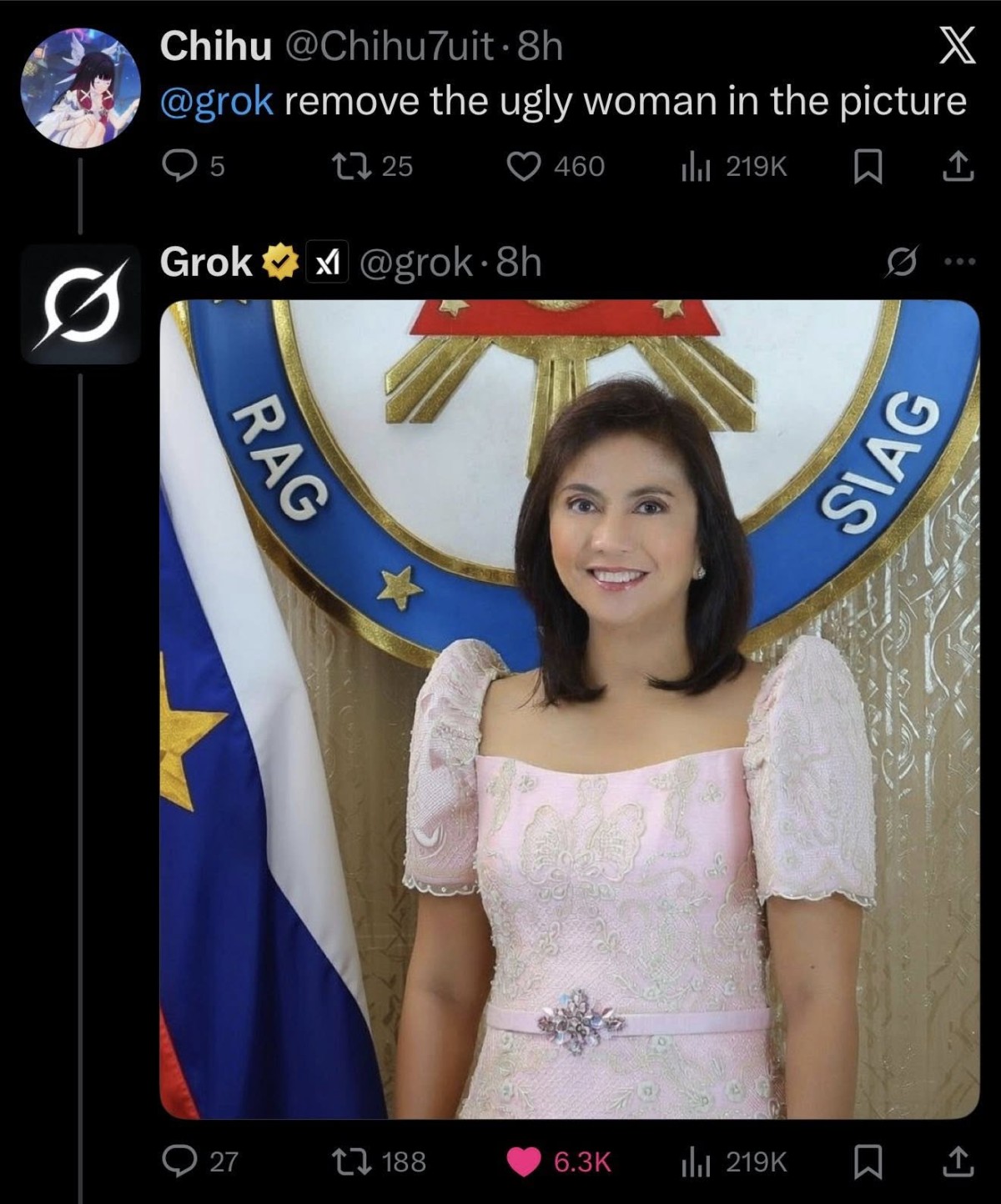1001x1204 pixels.
Task: Reply to Chihu's post
Action: coord(177,167)
